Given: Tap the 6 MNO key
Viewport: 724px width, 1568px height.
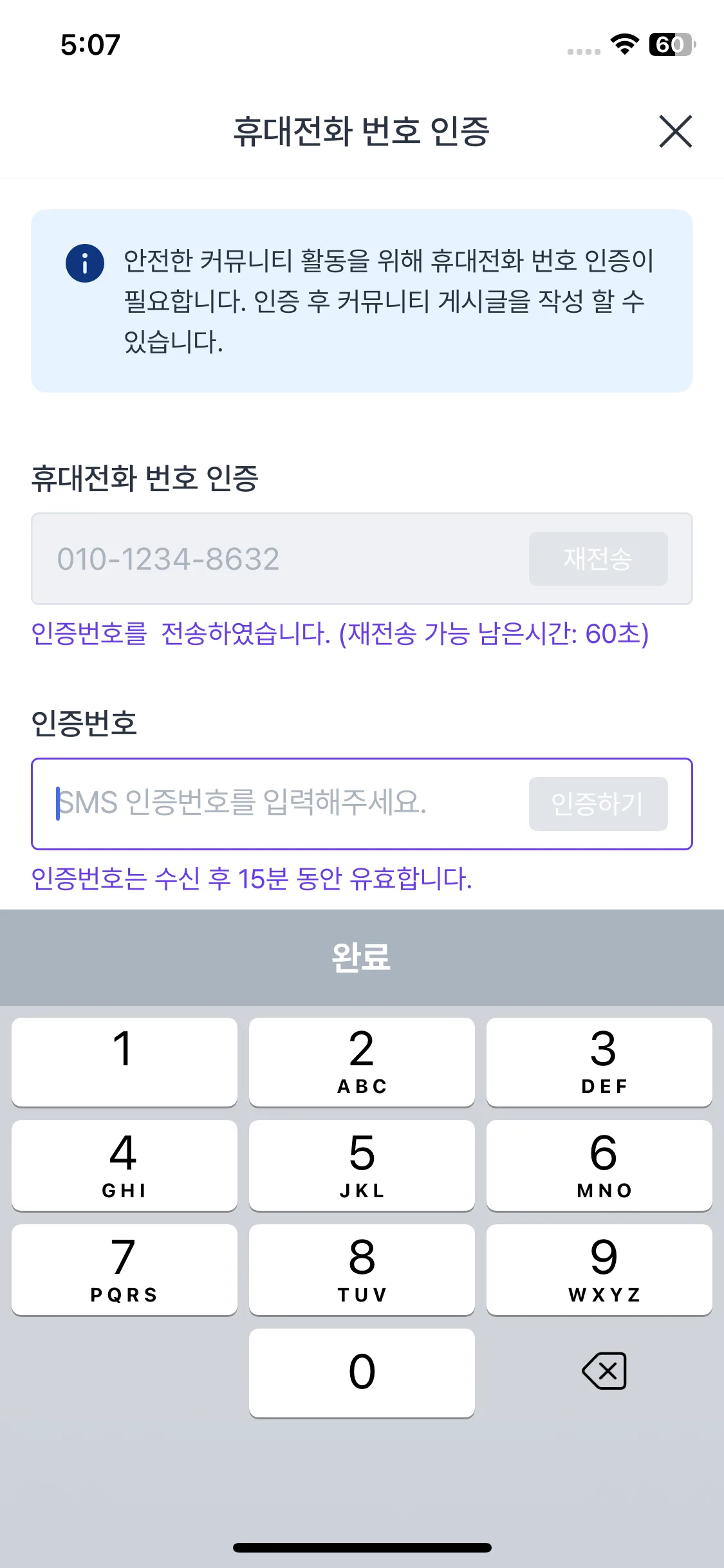Looking at the screenshot, I should pyautogui.click(x=600, y=1165).
